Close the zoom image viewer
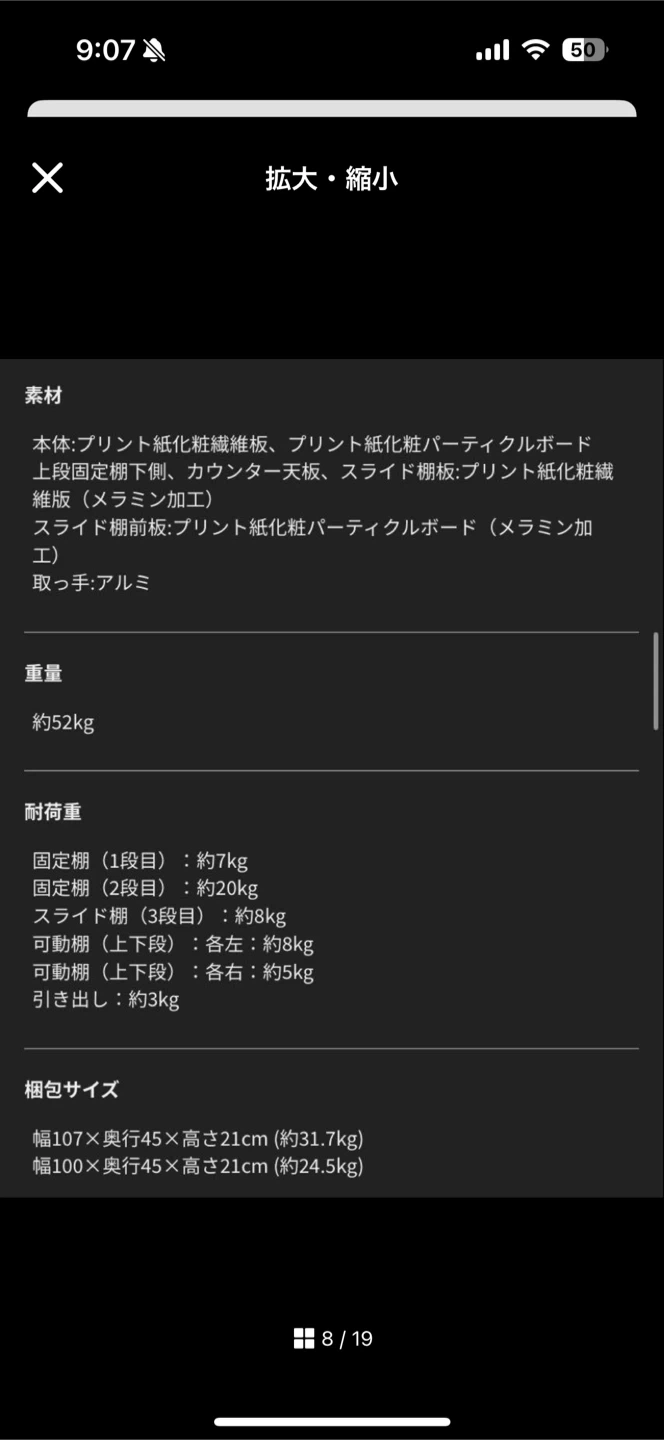 [47, 178]
